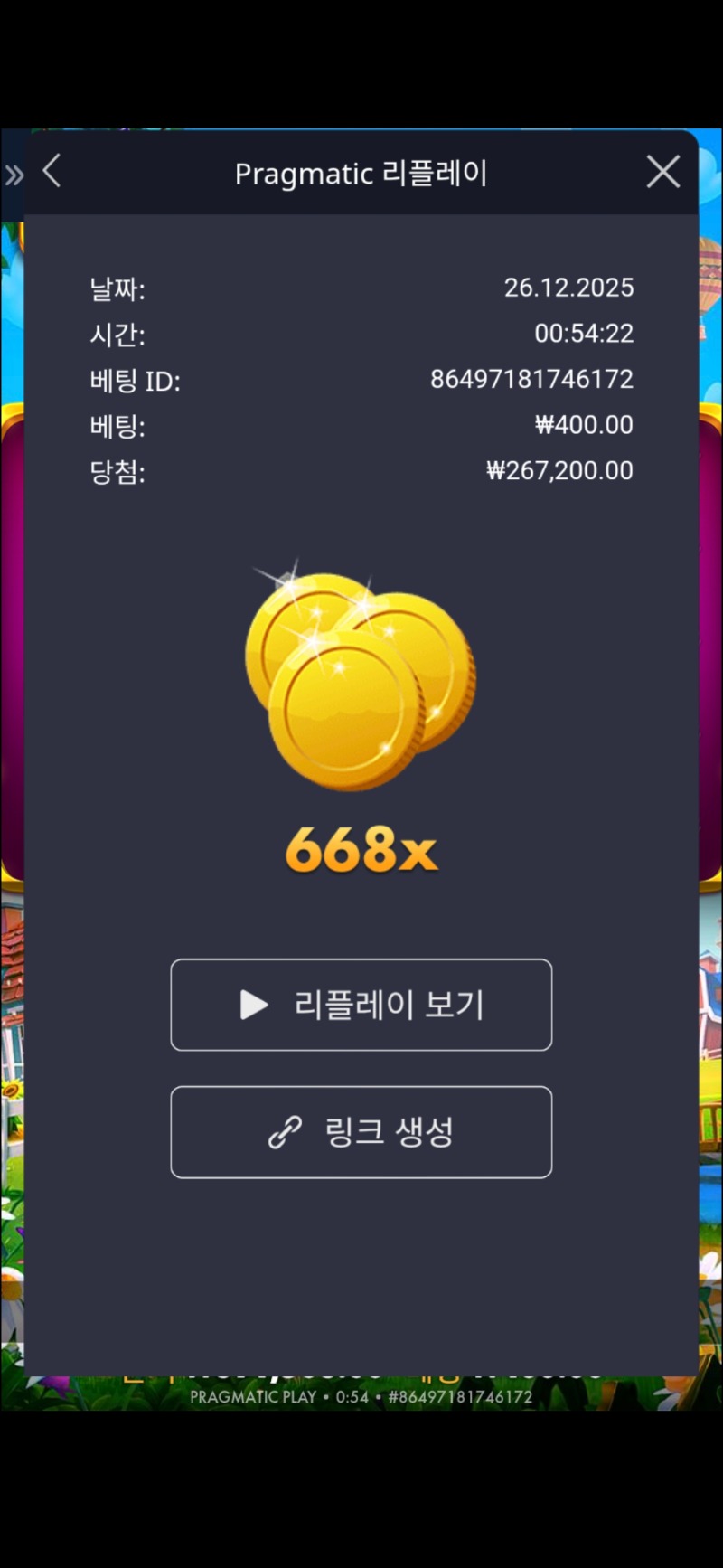The height and width of the screenshot is (1568, 723).
Task: Click the 베팅 amount ₩400.00
Action: (584, 425)
